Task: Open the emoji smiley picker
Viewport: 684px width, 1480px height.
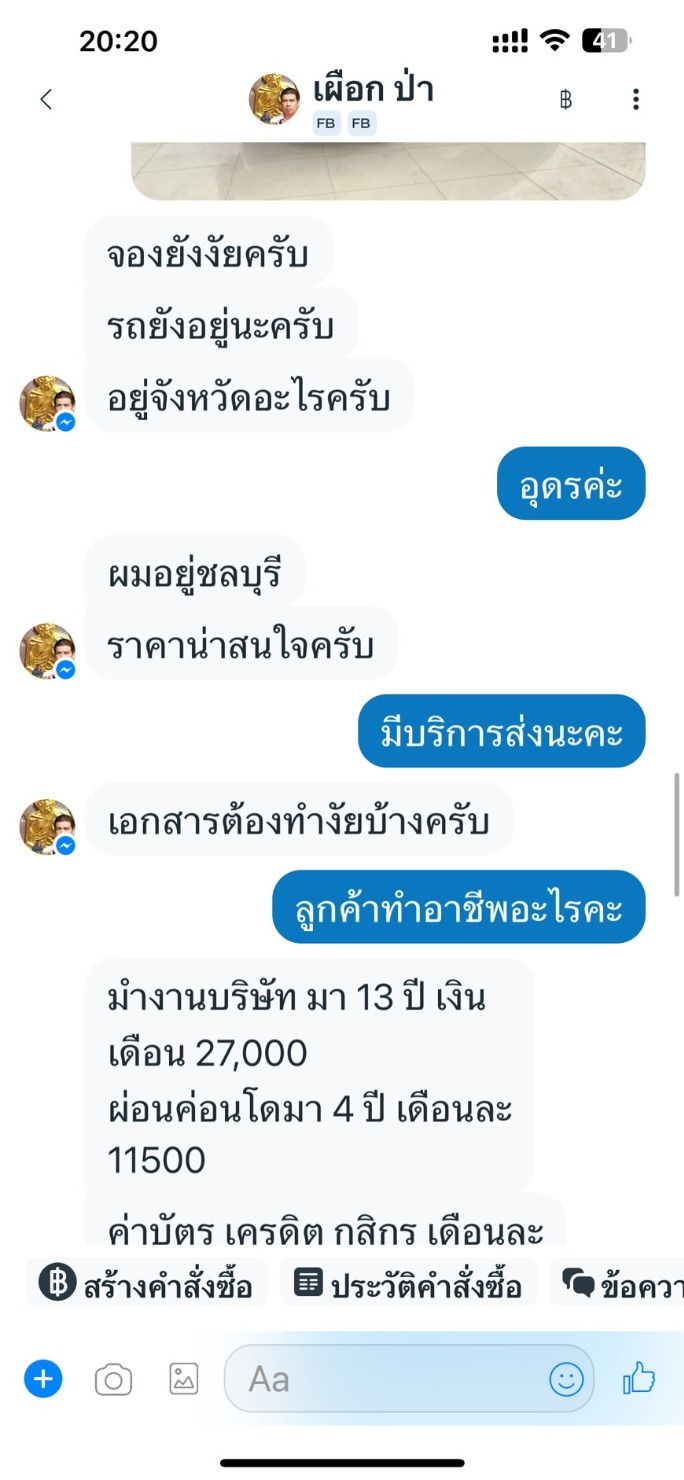Action: pos(566,1380)
